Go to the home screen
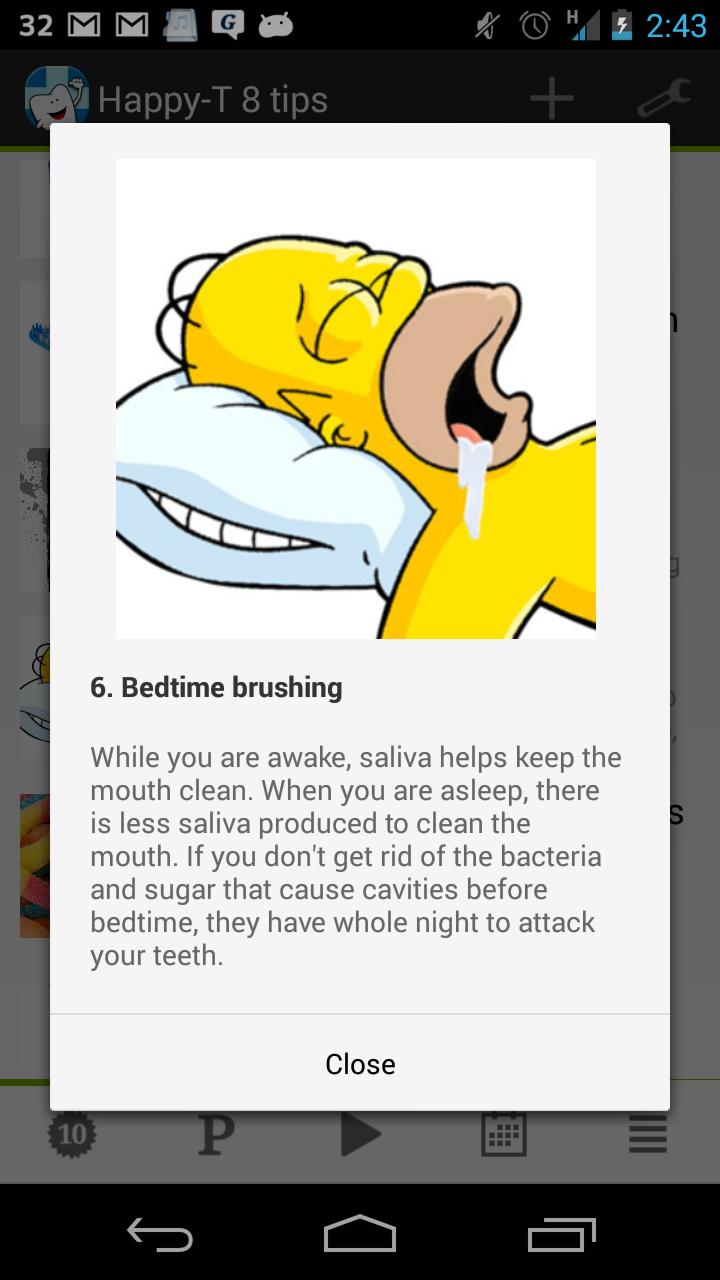 pos(360,1235)
